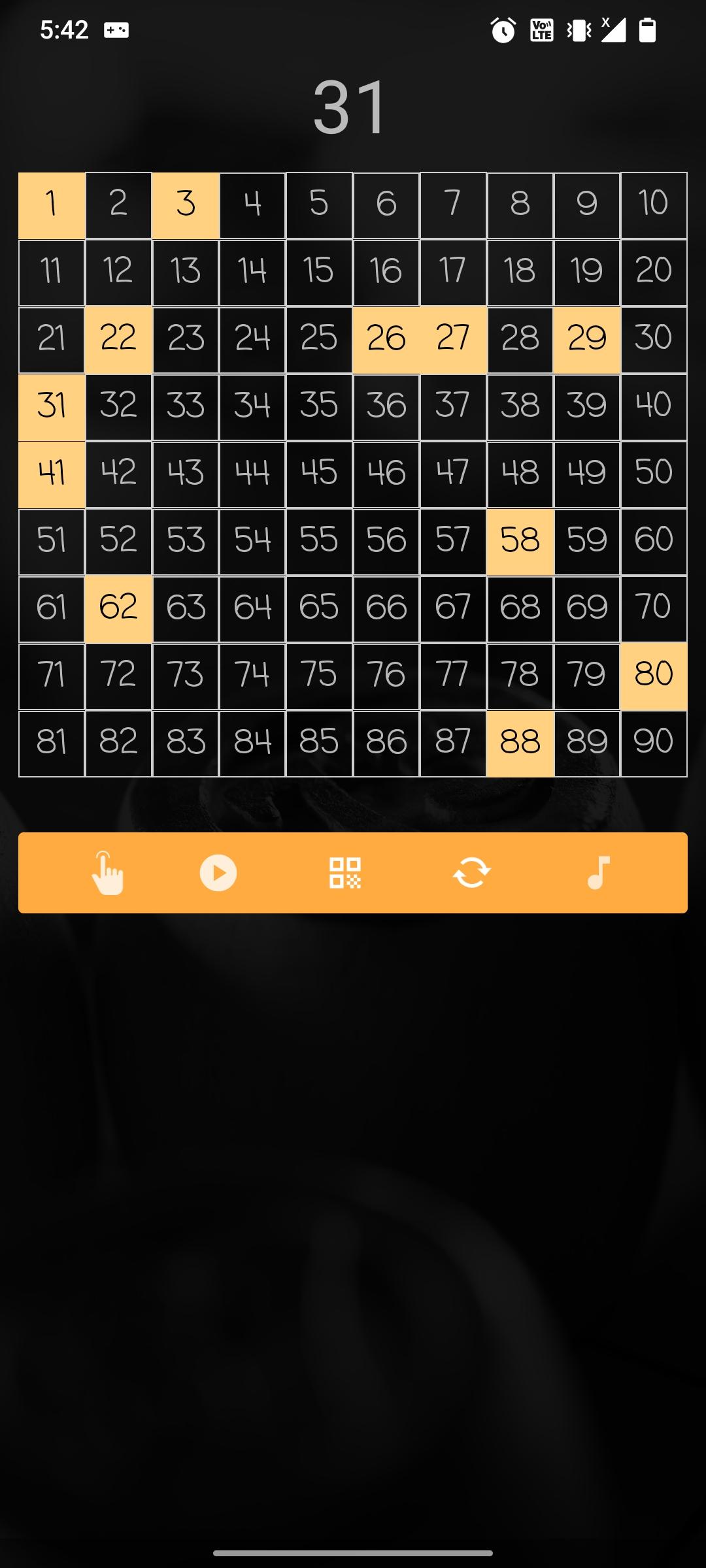Tap the highlighted number 1 cell
Viewport: 706px width, 1568px height.
(52, 204)
